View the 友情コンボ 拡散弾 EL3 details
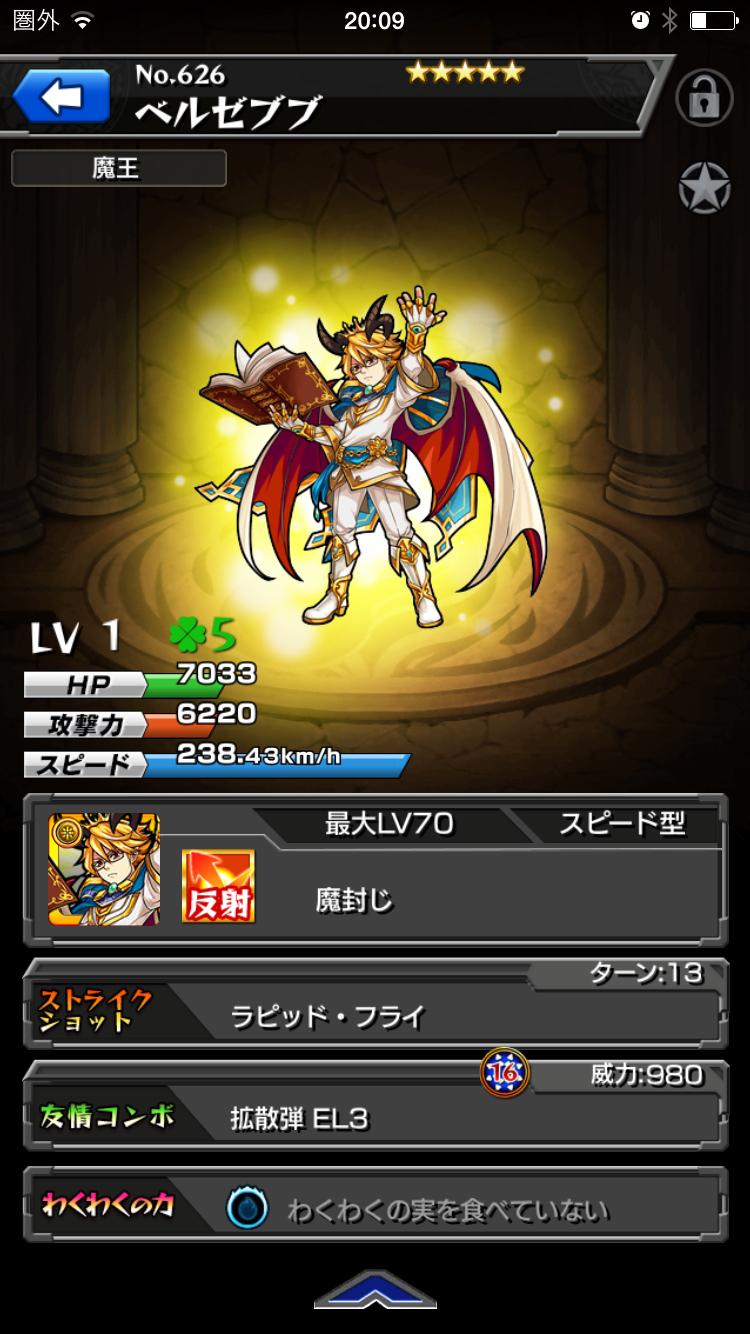This screenshot has height=1334, width=750. tap(375, 1117)
